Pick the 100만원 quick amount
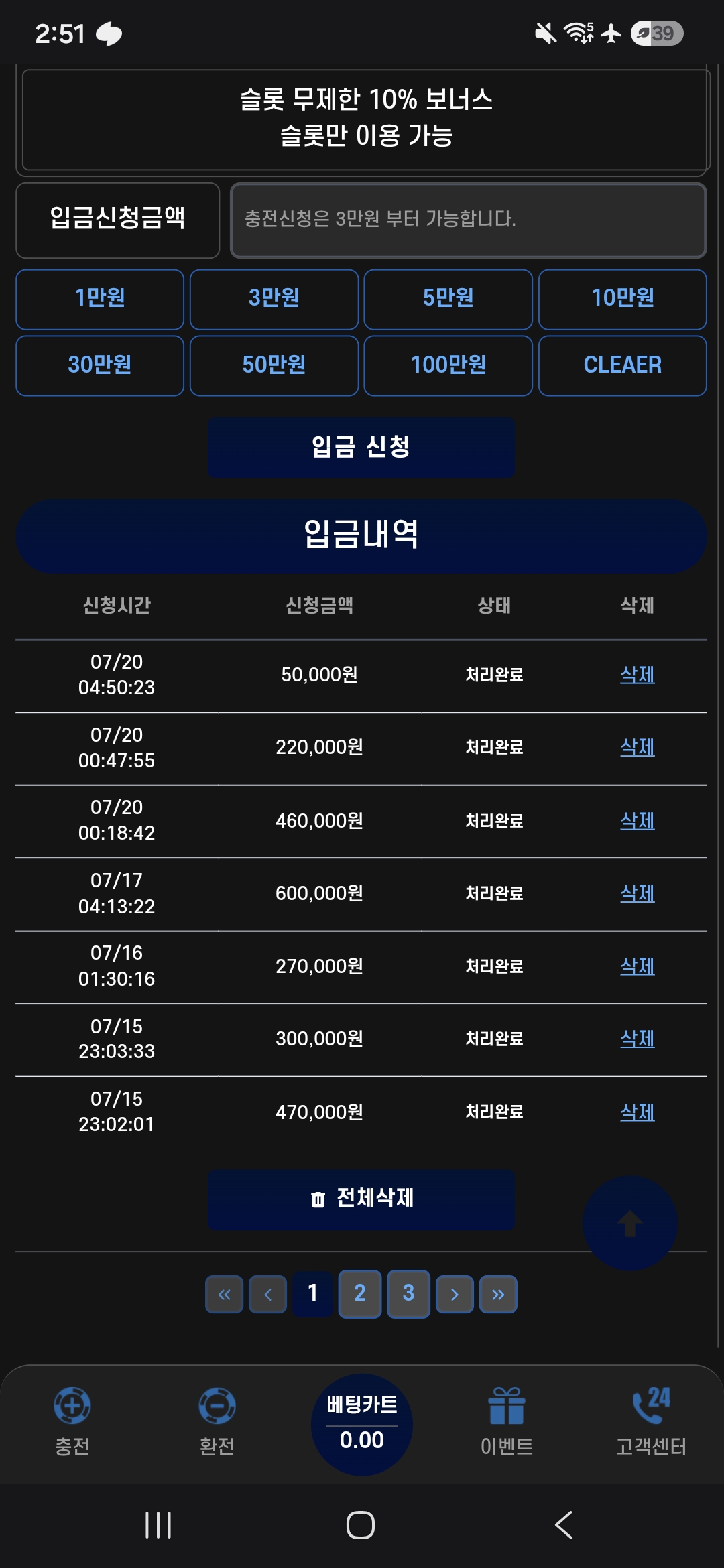Viewport: 724px width, 1568px height. [448, 366]
